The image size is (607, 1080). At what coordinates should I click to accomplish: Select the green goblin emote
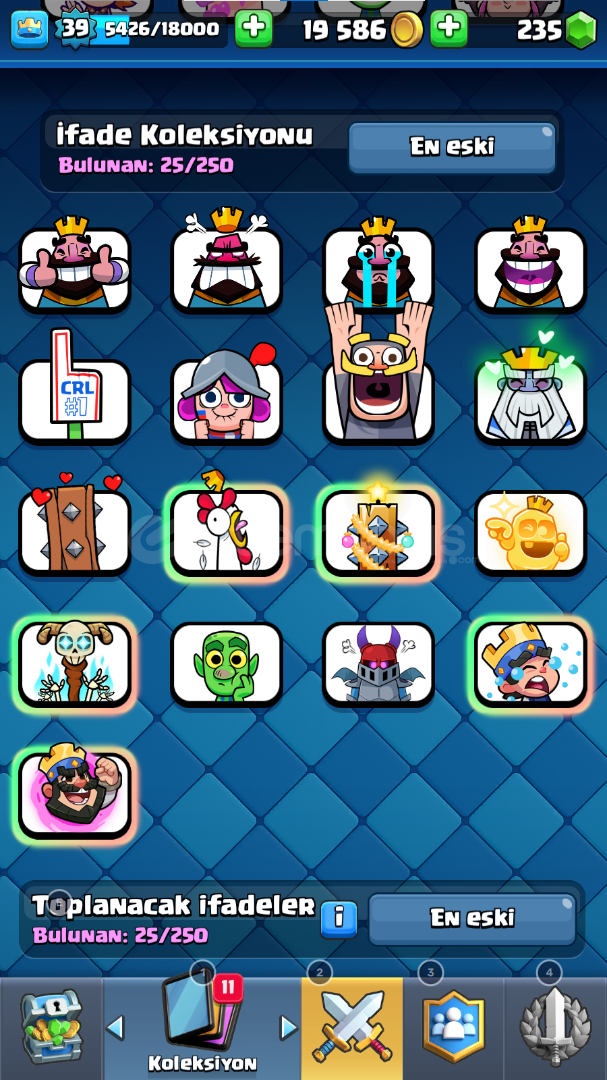pyautogui.click(x=227, y=662)
